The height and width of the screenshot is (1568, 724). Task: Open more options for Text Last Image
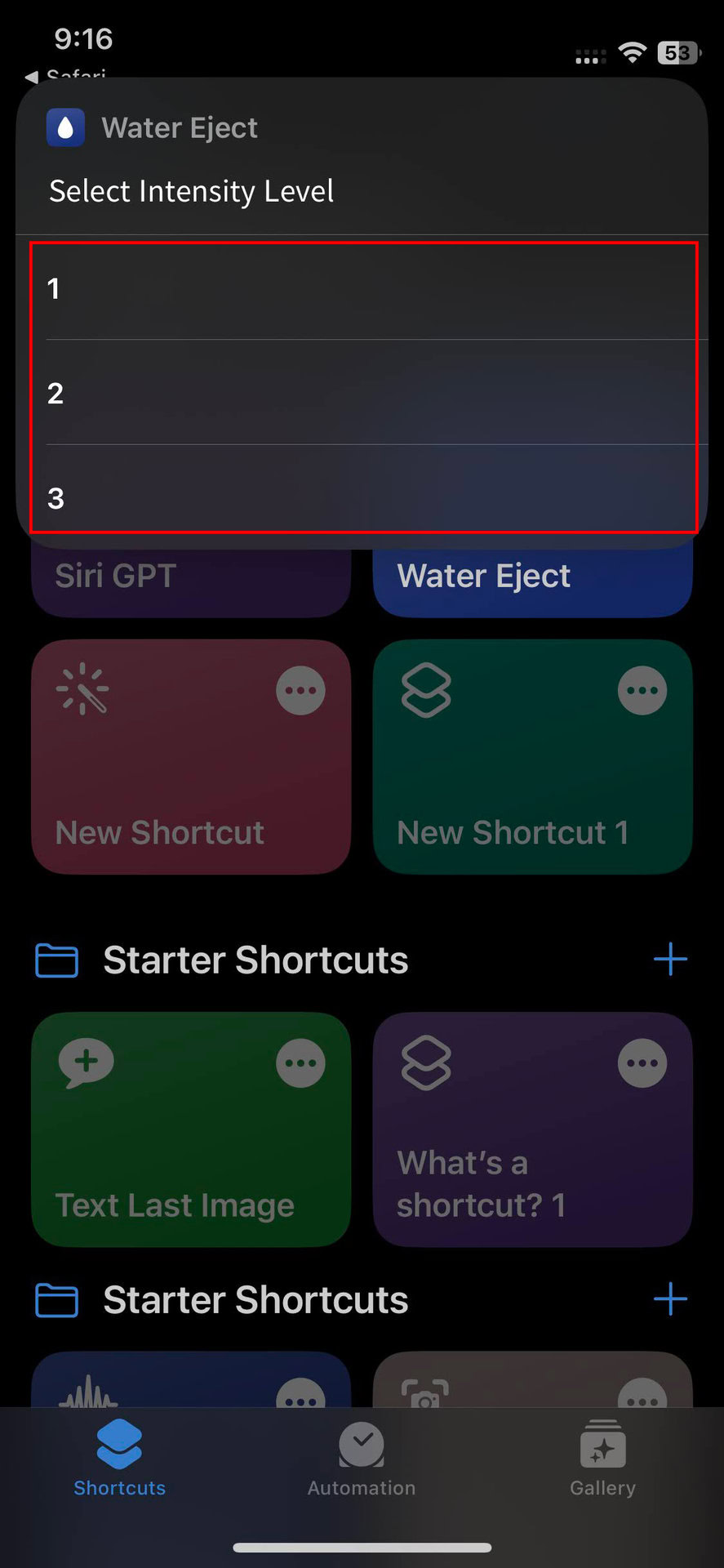pos(300,1063)
